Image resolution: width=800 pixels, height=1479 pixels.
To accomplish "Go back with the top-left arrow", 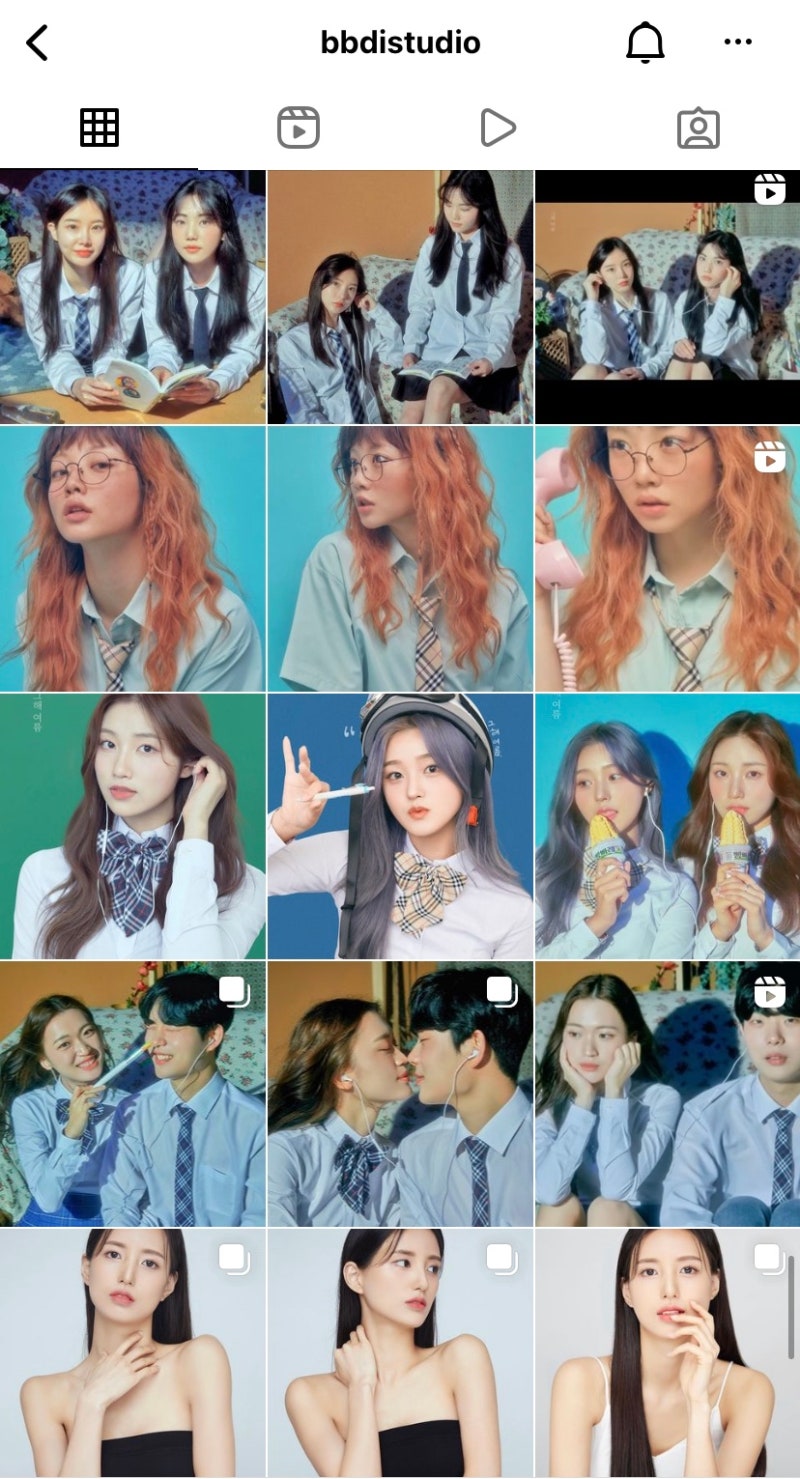I will click(x=37, y=43).
